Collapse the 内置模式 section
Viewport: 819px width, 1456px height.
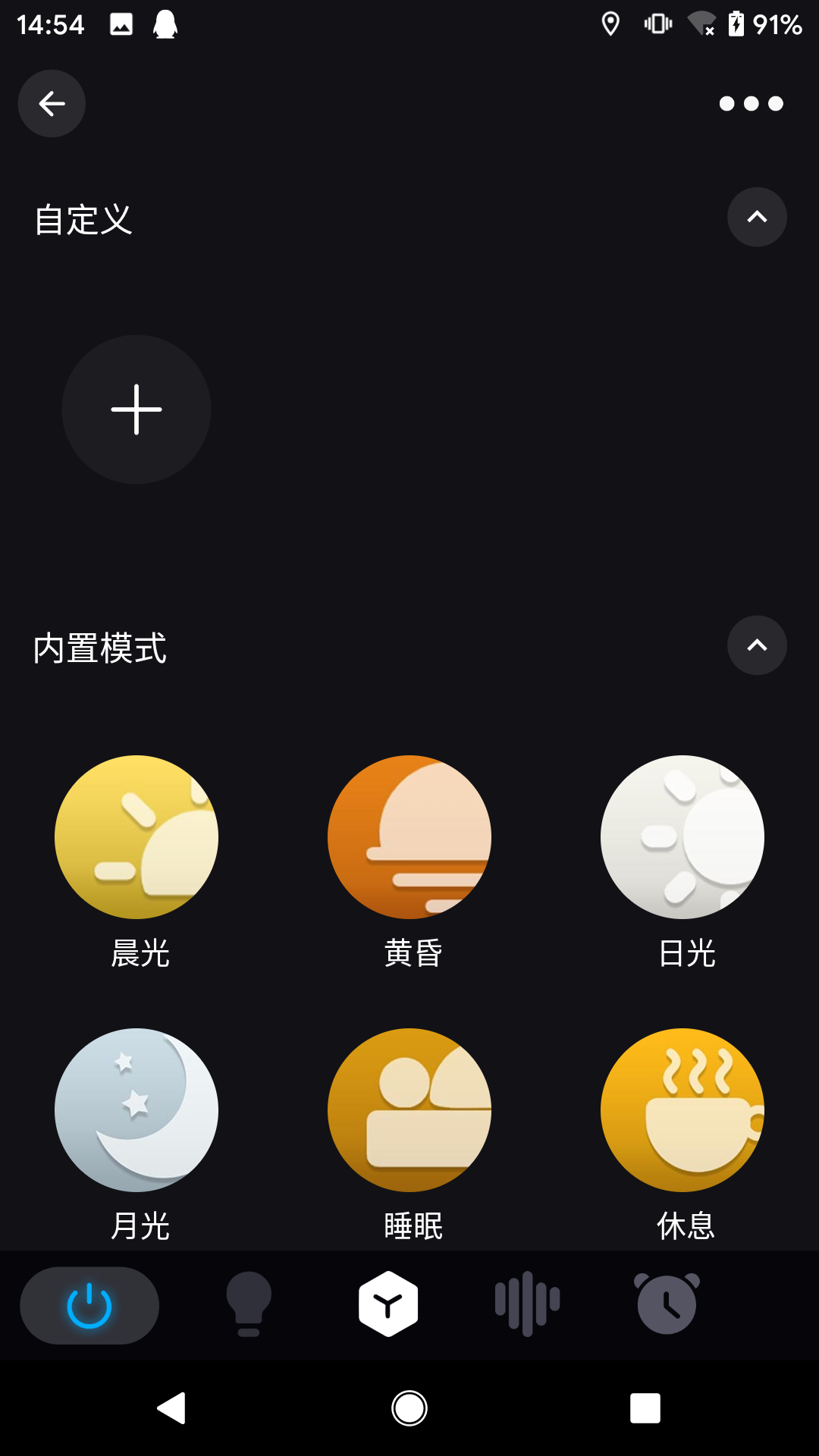[x=757, y=645]
